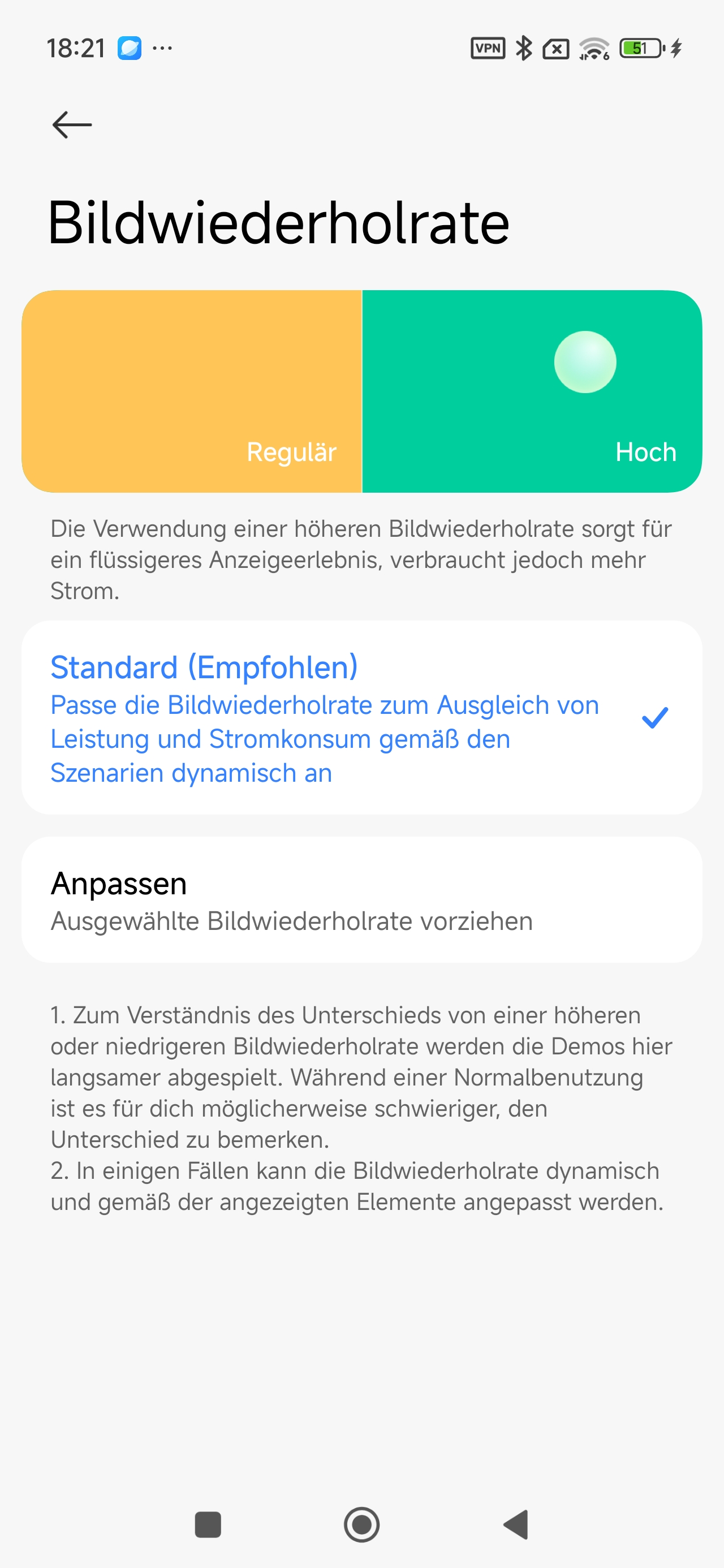724x1568 pixels.
Task: Tap the system home button
Action: [361, 1525]
